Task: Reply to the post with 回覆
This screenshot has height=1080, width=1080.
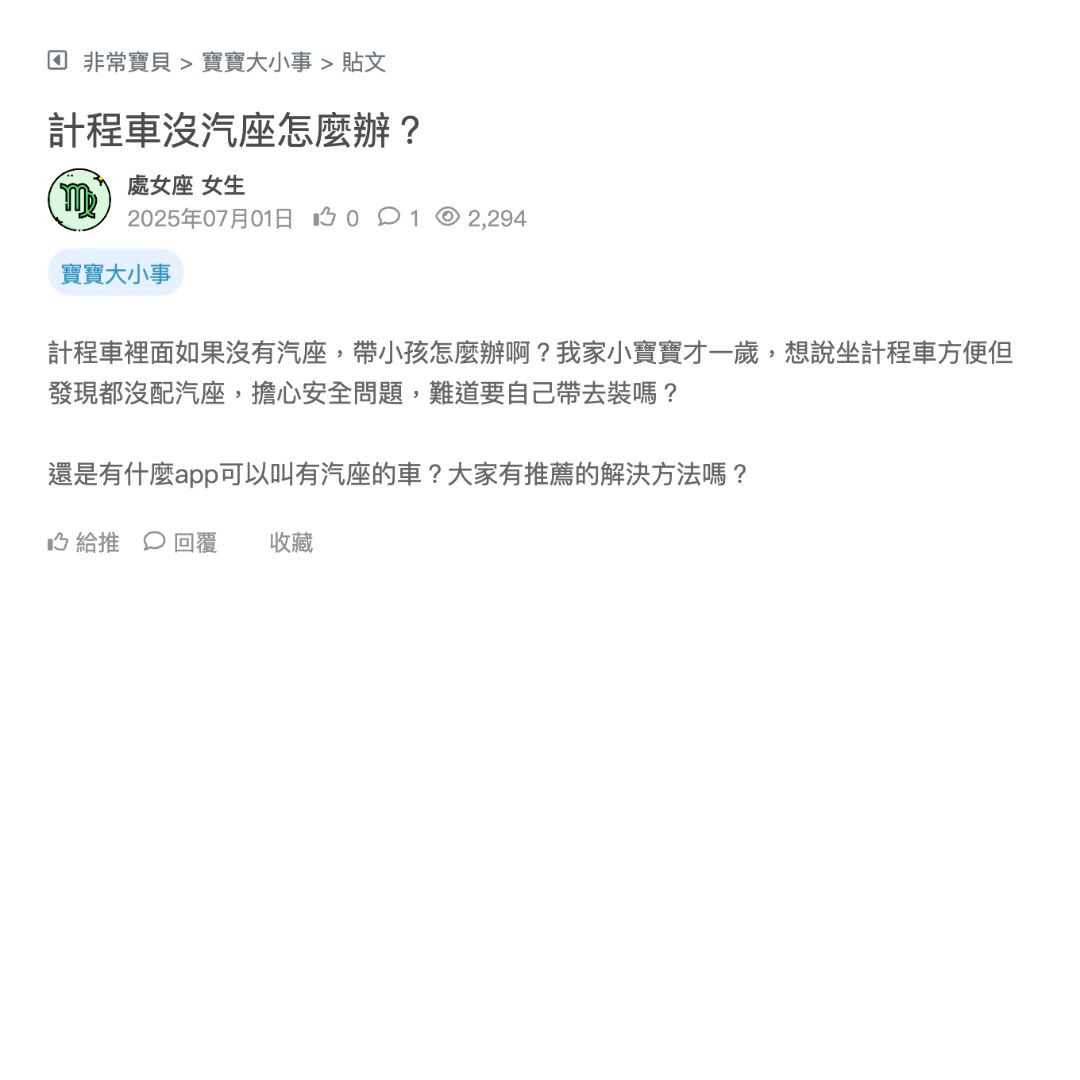Action: click(181, 542)
